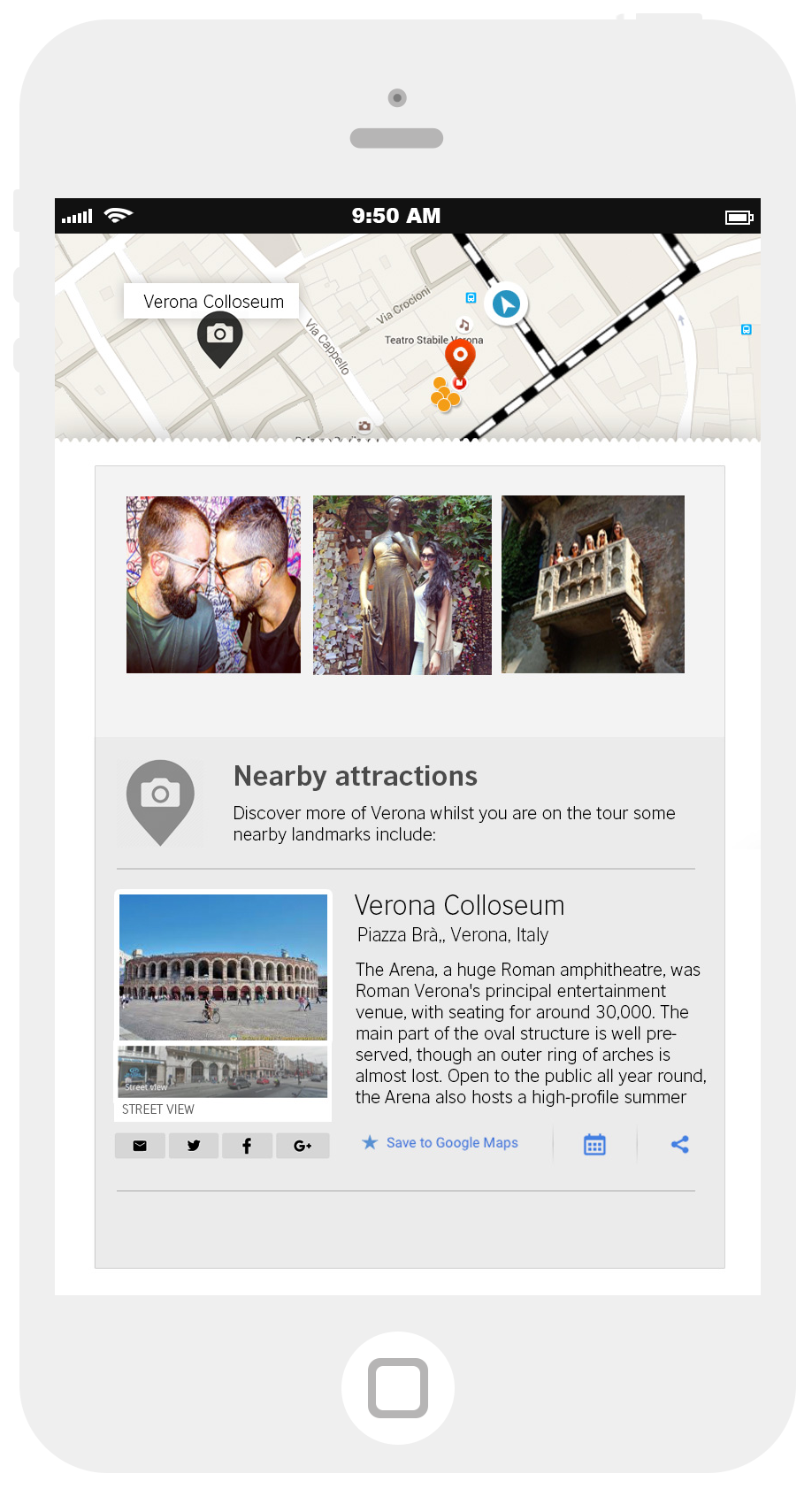Image resolution: width=812 pixels, height=1489 pixels.
Task: Tap the blue navigation arrow on map
Action: (x=506, y=304)
